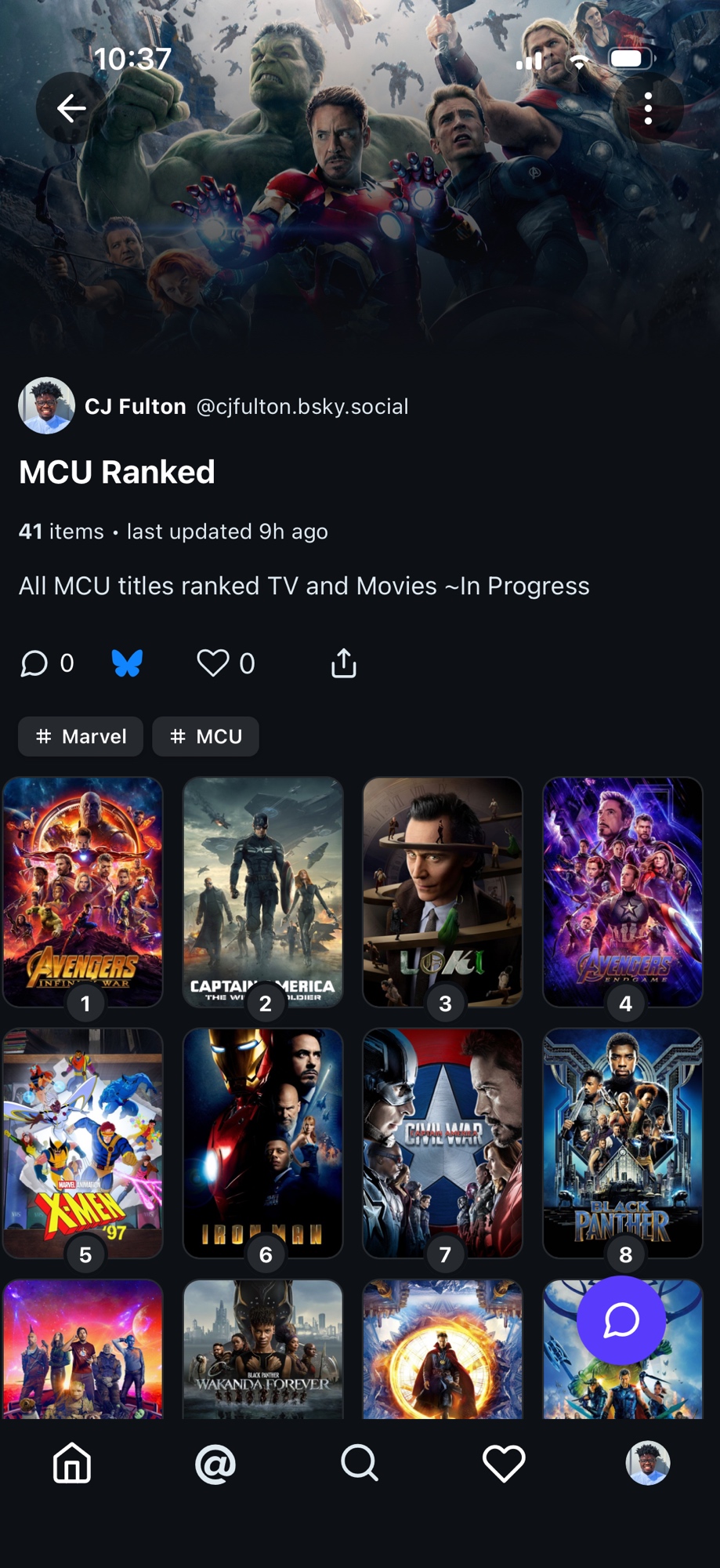The height and width of the screenshot is (1568, 720).
Task: Like the MCU Ranked list
Action: 213,663
